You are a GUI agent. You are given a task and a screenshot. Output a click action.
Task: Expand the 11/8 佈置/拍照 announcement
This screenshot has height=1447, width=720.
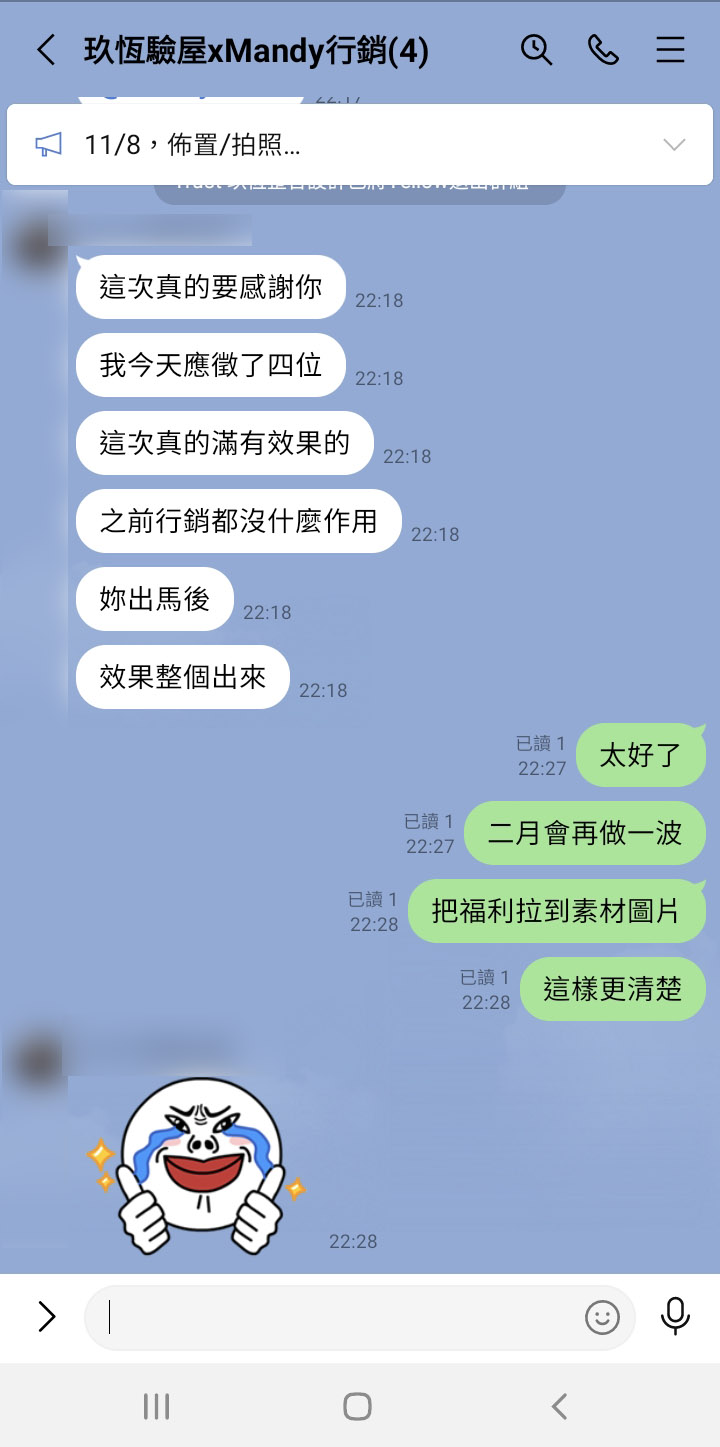[674, 145]
